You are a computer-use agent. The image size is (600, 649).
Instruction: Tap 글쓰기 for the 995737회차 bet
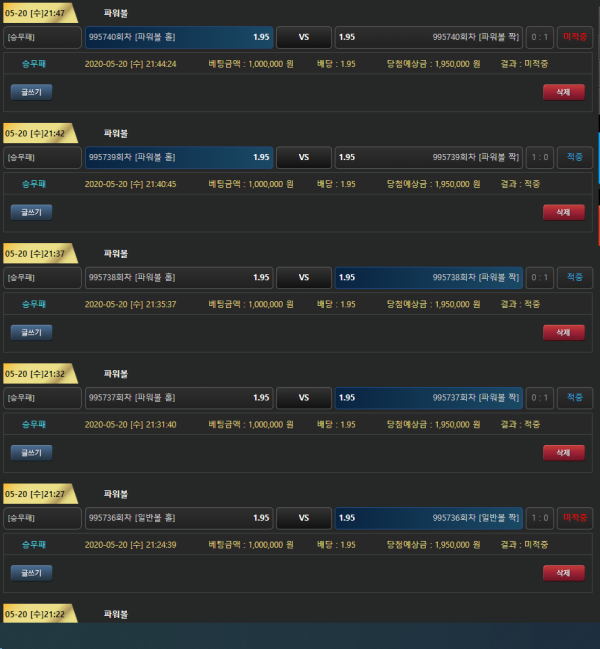(x=31, y=452)
